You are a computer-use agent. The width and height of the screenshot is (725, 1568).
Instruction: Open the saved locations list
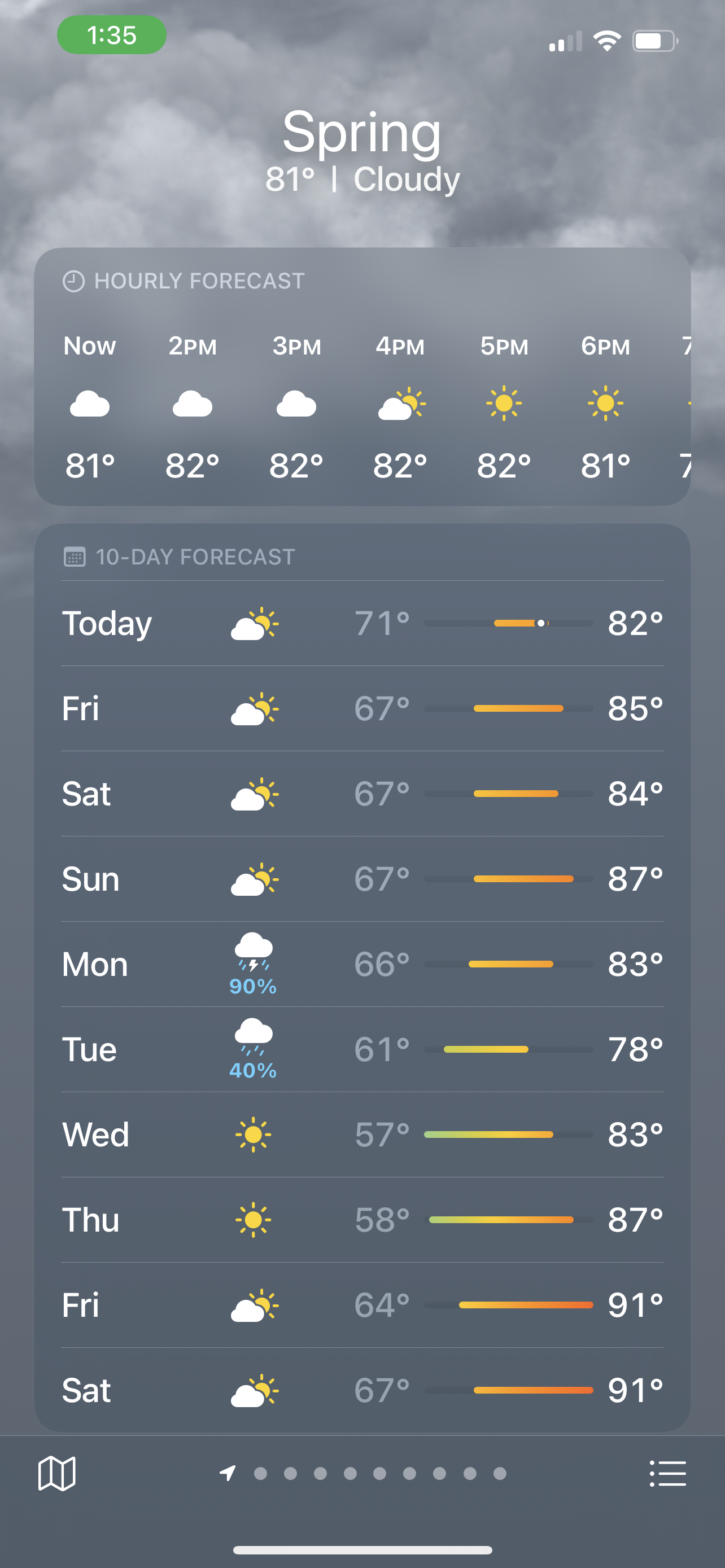point(668,1473)
